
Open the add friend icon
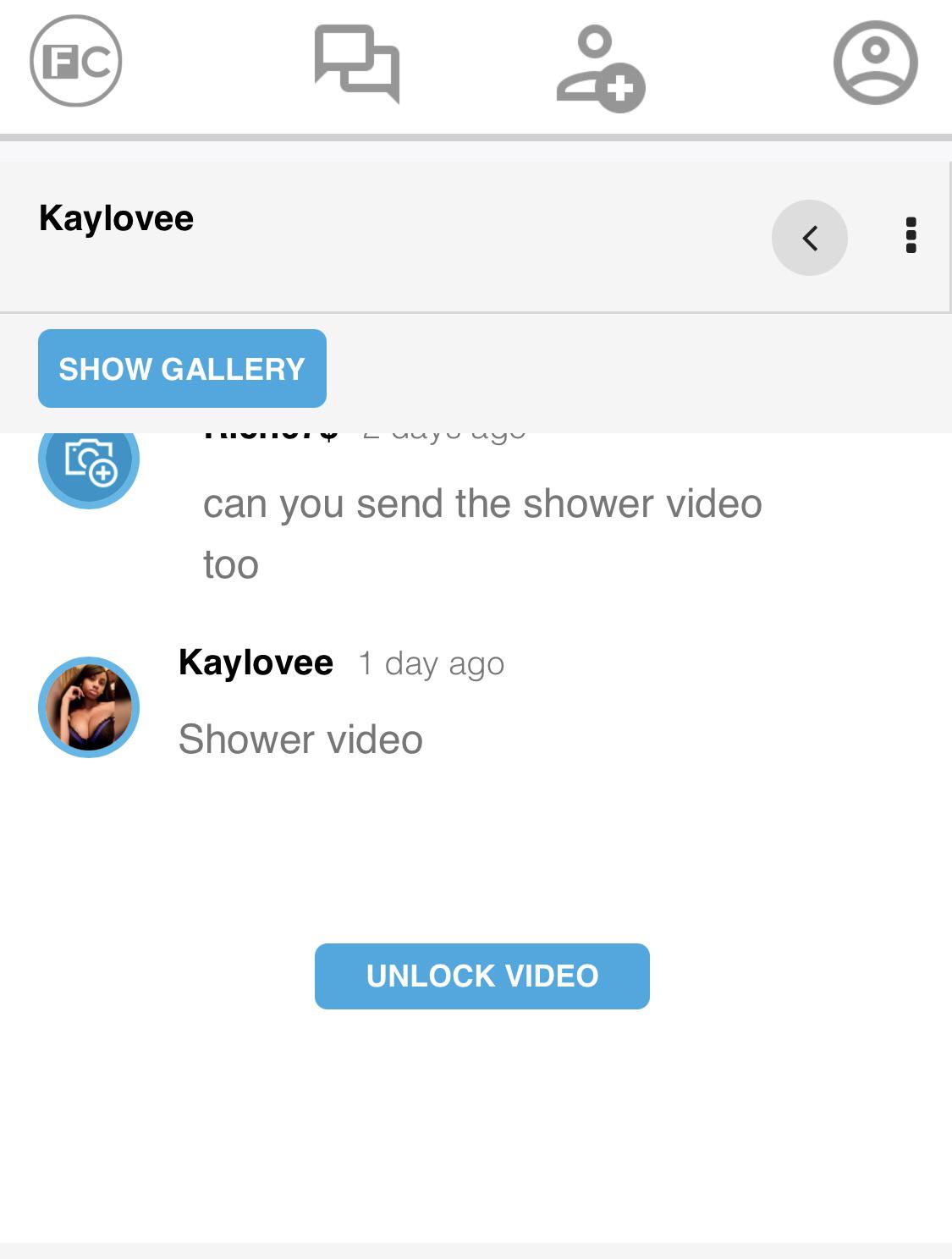(x=600, y=69)
